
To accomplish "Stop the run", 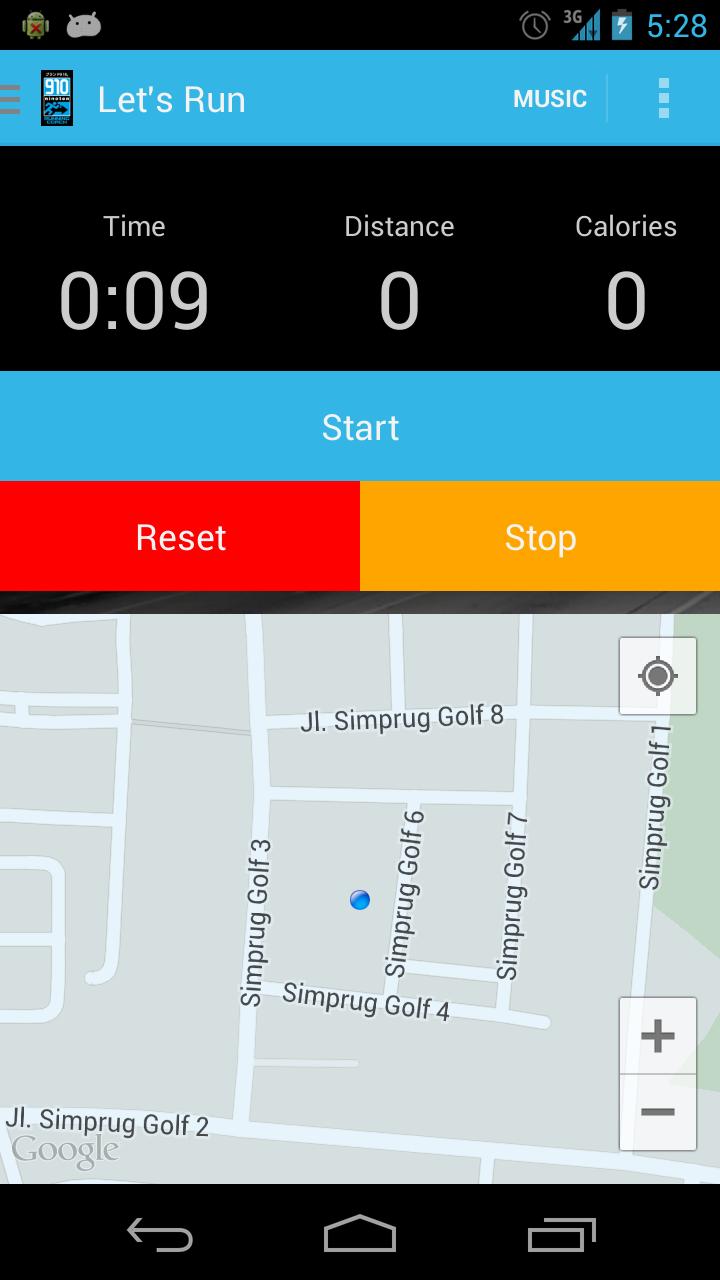I will point(540,537).
